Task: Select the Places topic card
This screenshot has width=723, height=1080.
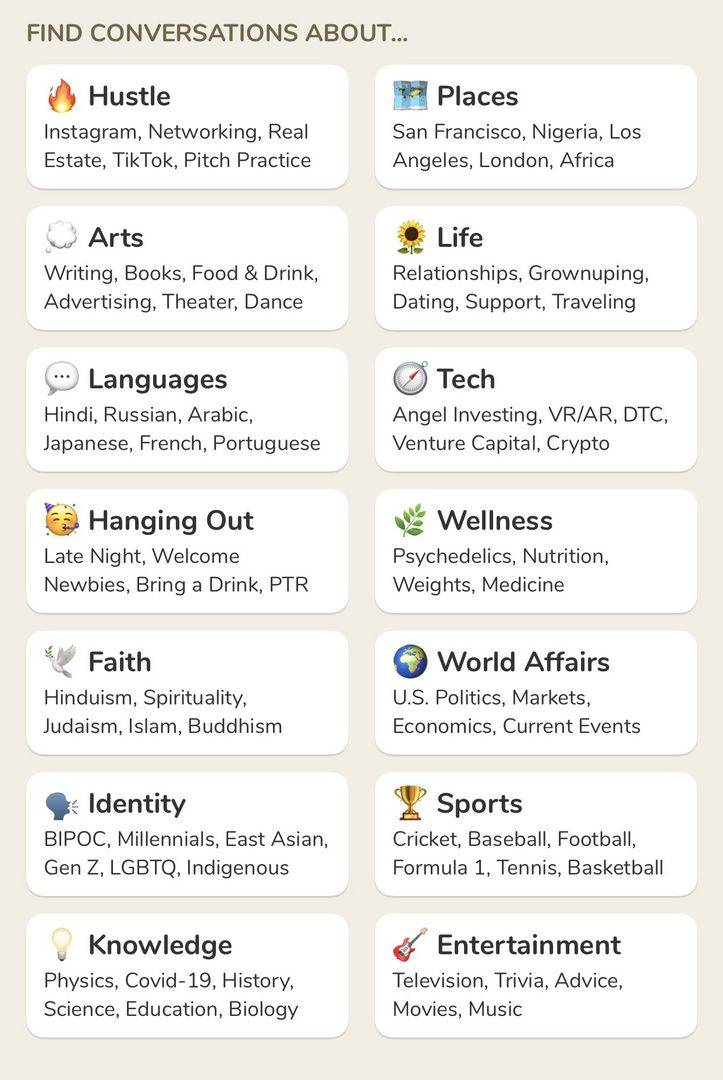Action: (x=535, y=127)
